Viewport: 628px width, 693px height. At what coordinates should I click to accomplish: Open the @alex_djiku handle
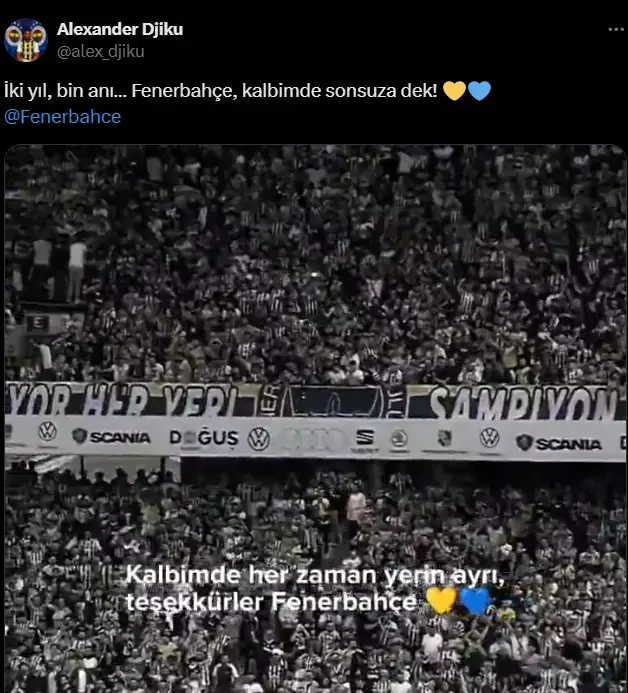[100, 51]
